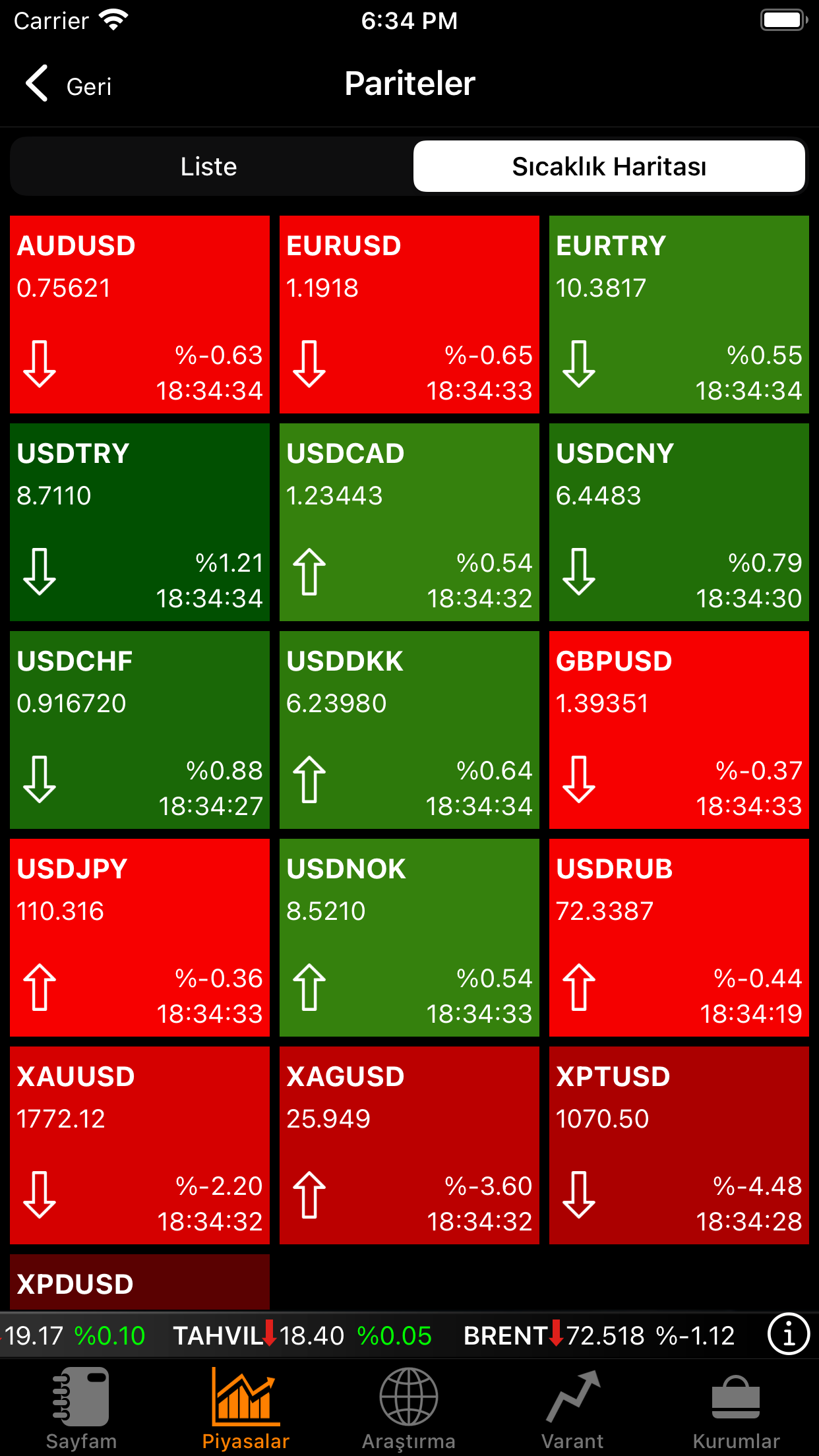Switch heatmap view to Liste

(x=208, y=166)
